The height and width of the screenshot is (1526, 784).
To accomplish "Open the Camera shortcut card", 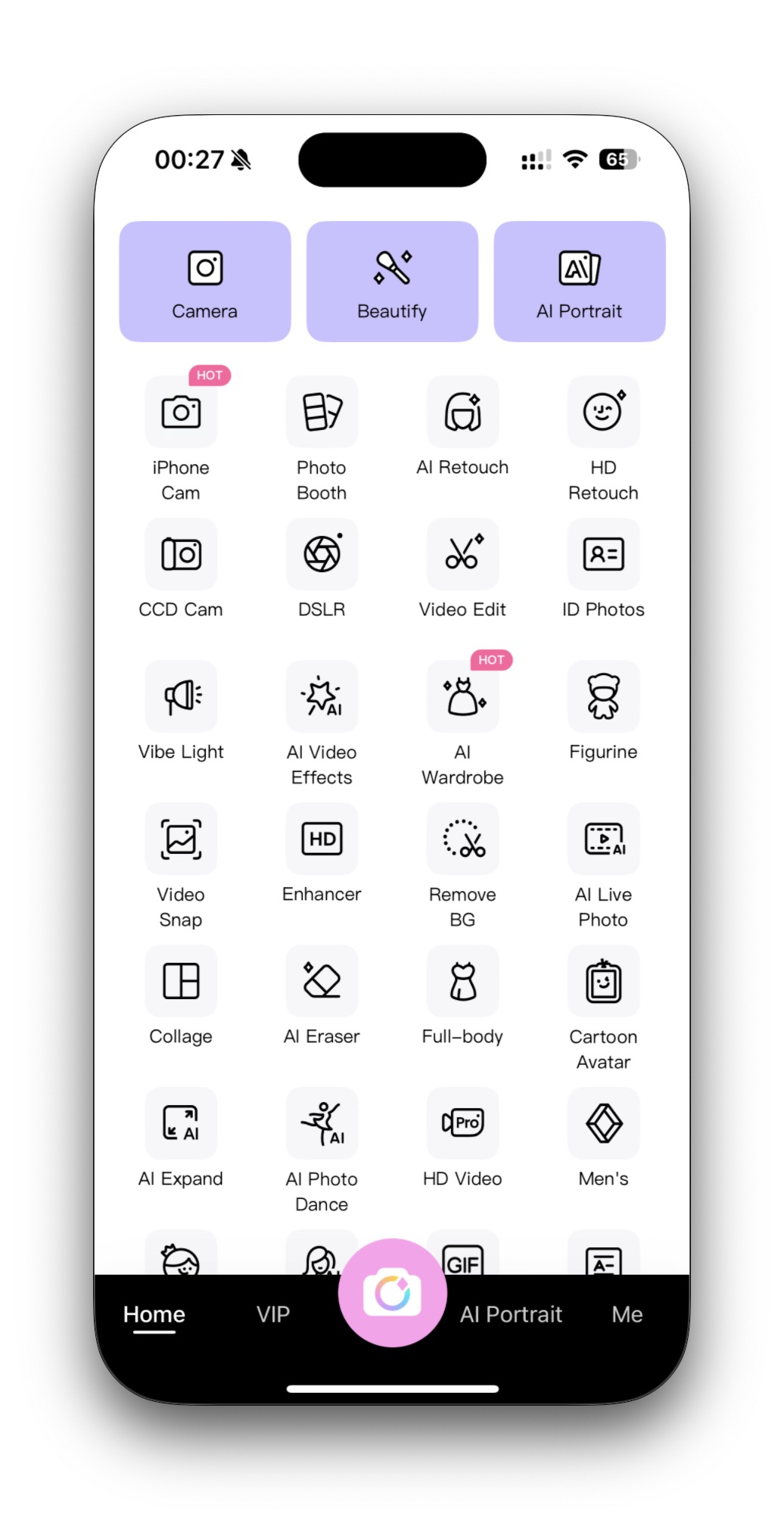I will 204,282.
